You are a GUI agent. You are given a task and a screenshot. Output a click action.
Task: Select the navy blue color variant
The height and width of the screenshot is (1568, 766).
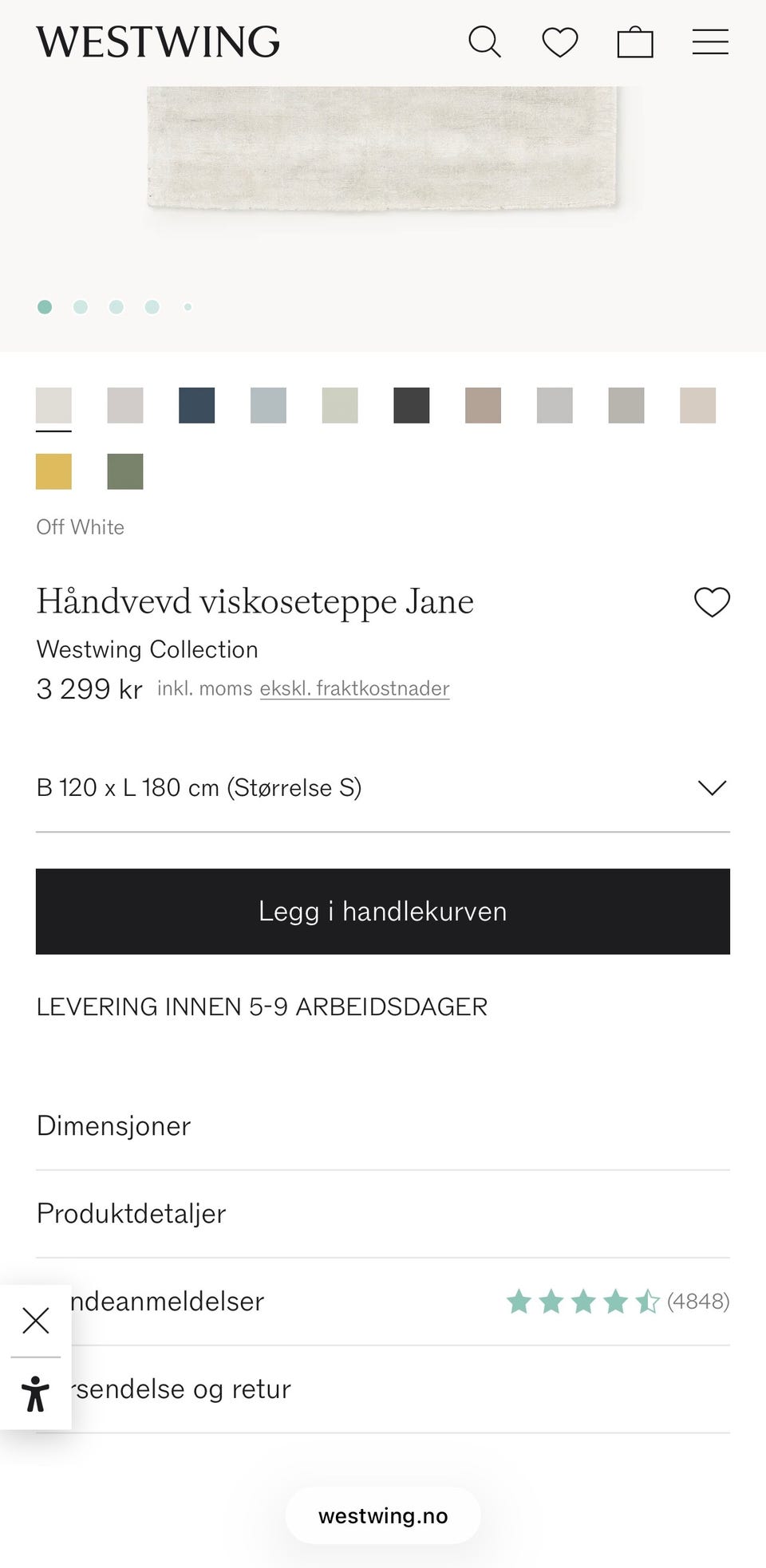(x=196, y=406)
